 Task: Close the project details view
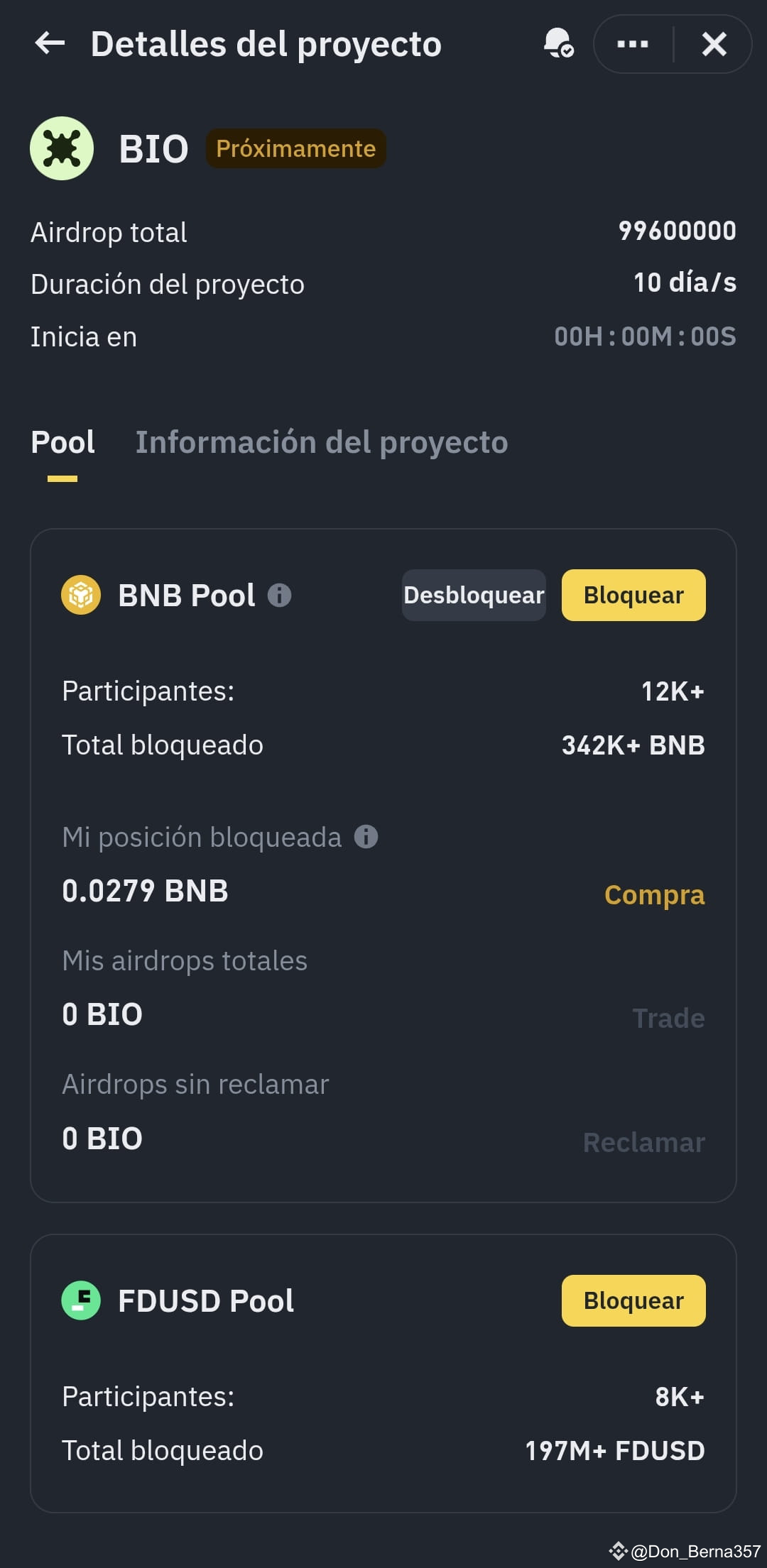(714, 44)
